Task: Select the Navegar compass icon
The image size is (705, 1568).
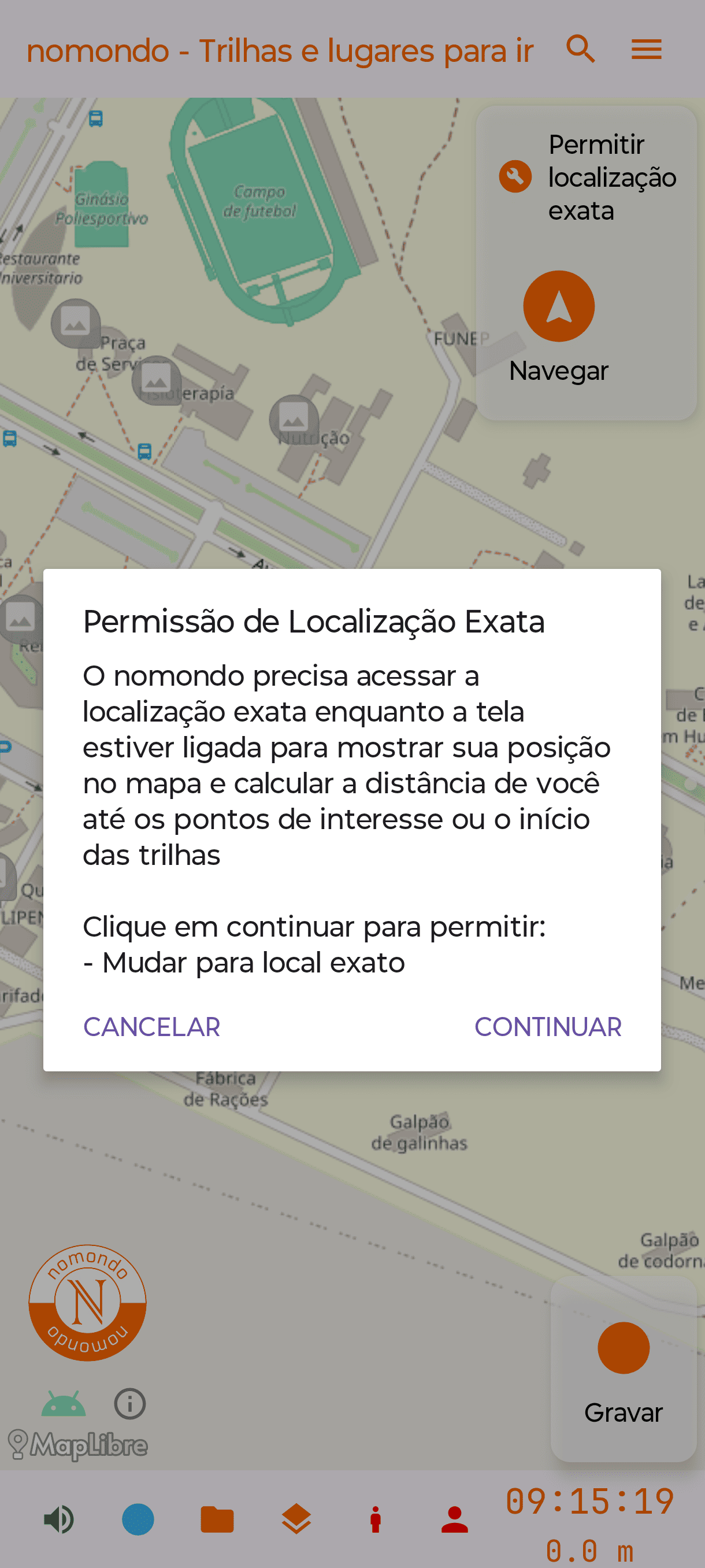Action: pyautogui.click(x=559, y=306)
